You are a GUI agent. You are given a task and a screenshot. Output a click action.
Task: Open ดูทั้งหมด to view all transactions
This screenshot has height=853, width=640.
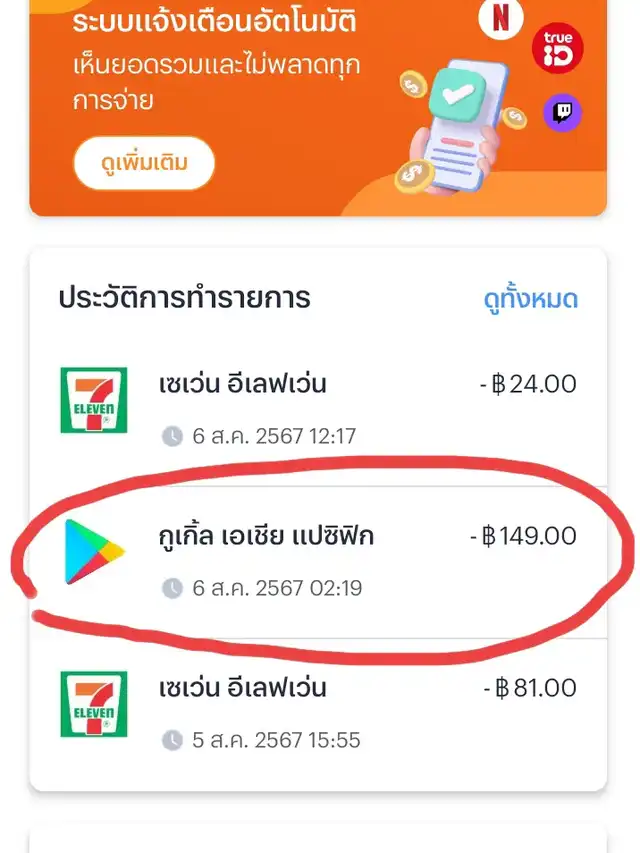[x=530, y=299]
